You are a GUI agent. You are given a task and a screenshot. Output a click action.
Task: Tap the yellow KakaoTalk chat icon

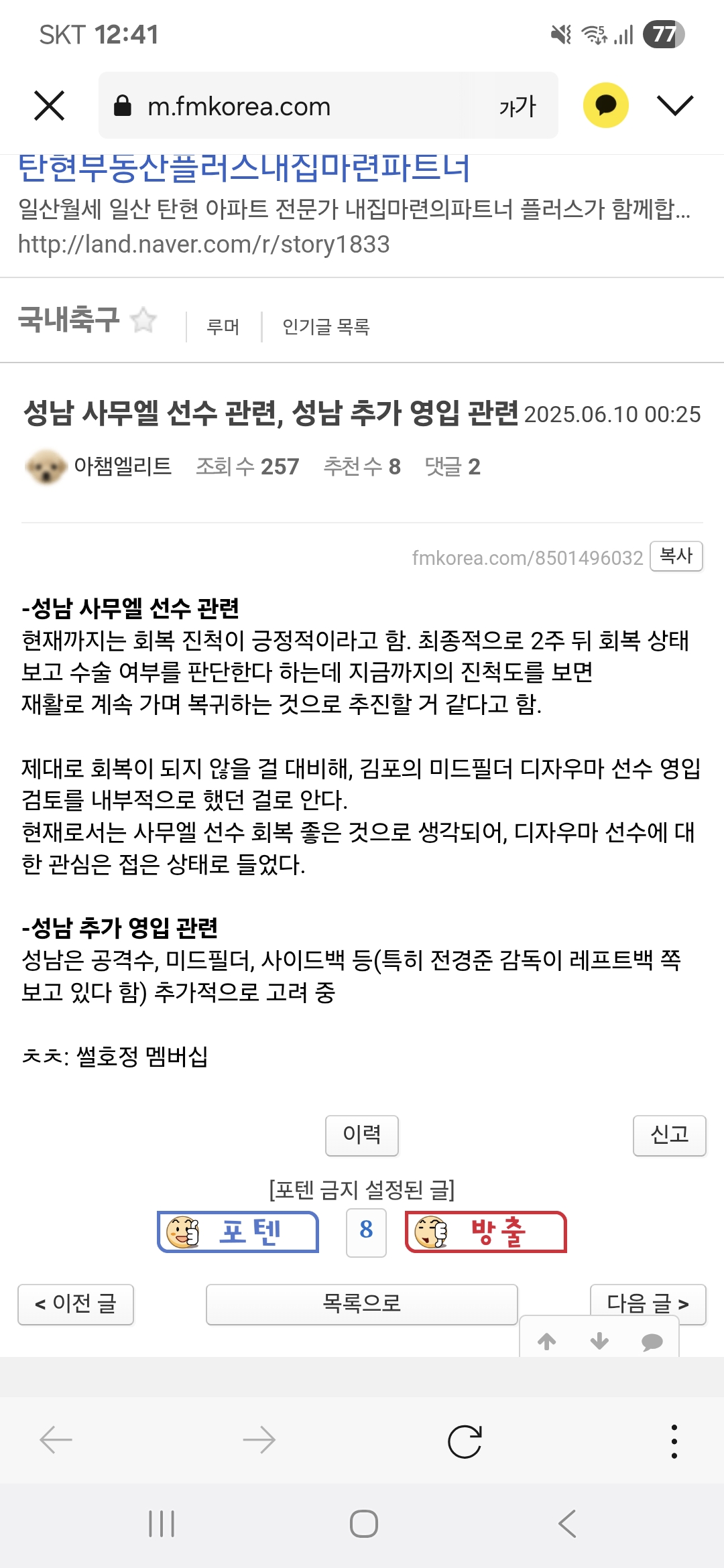click(x=605, y=105)
